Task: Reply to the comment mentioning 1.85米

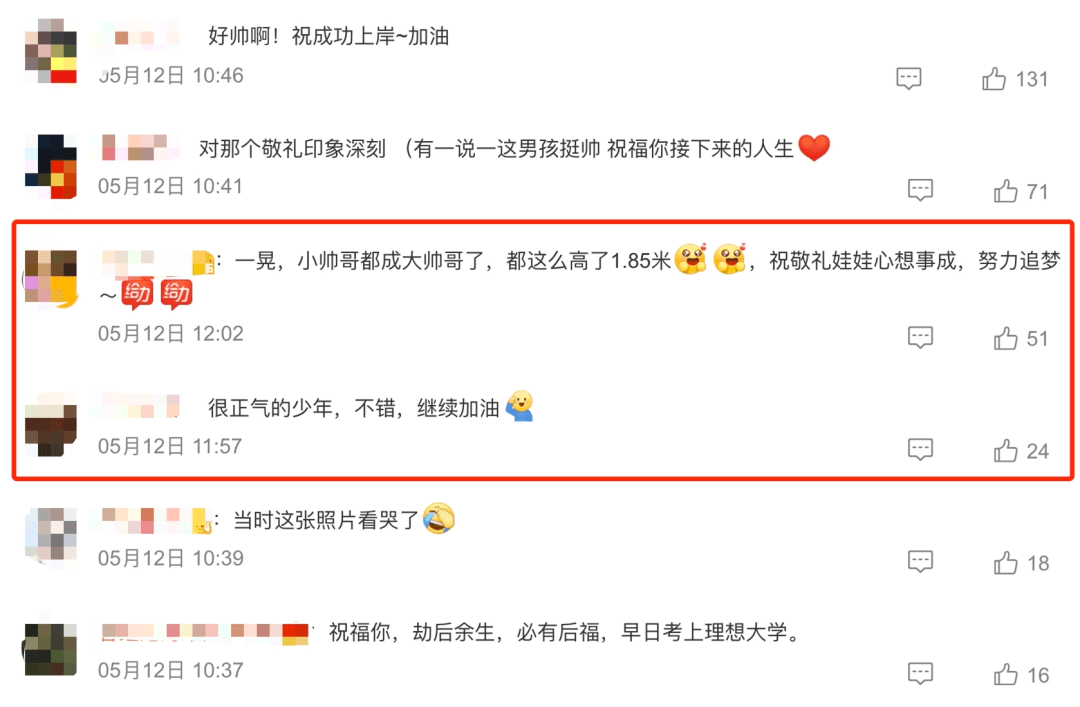Action: pos(920,338)
